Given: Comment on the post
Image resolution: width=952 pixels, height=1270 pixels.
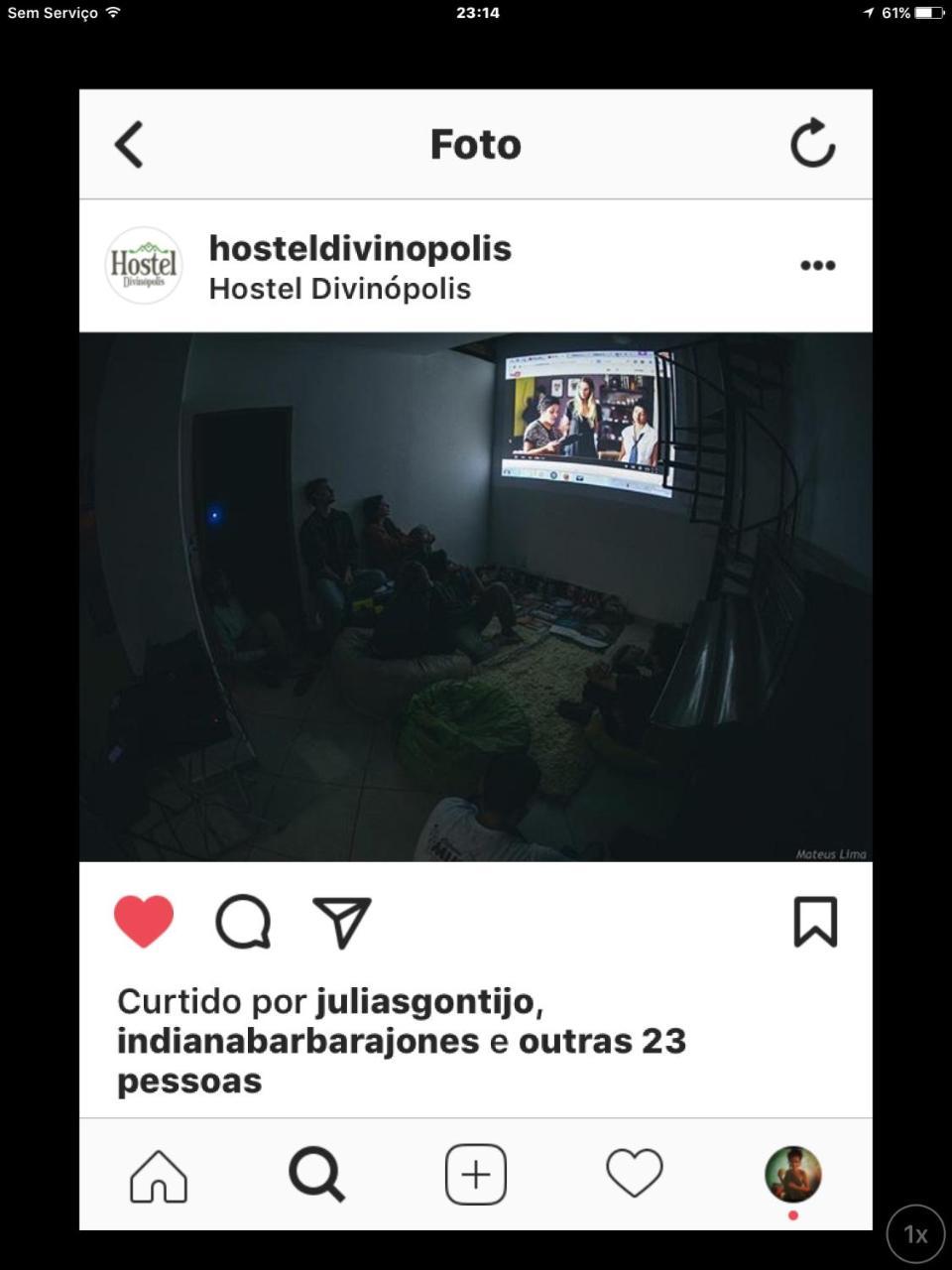Looking at the screenshot, I should pyautogui.click(x=243, y=922).
